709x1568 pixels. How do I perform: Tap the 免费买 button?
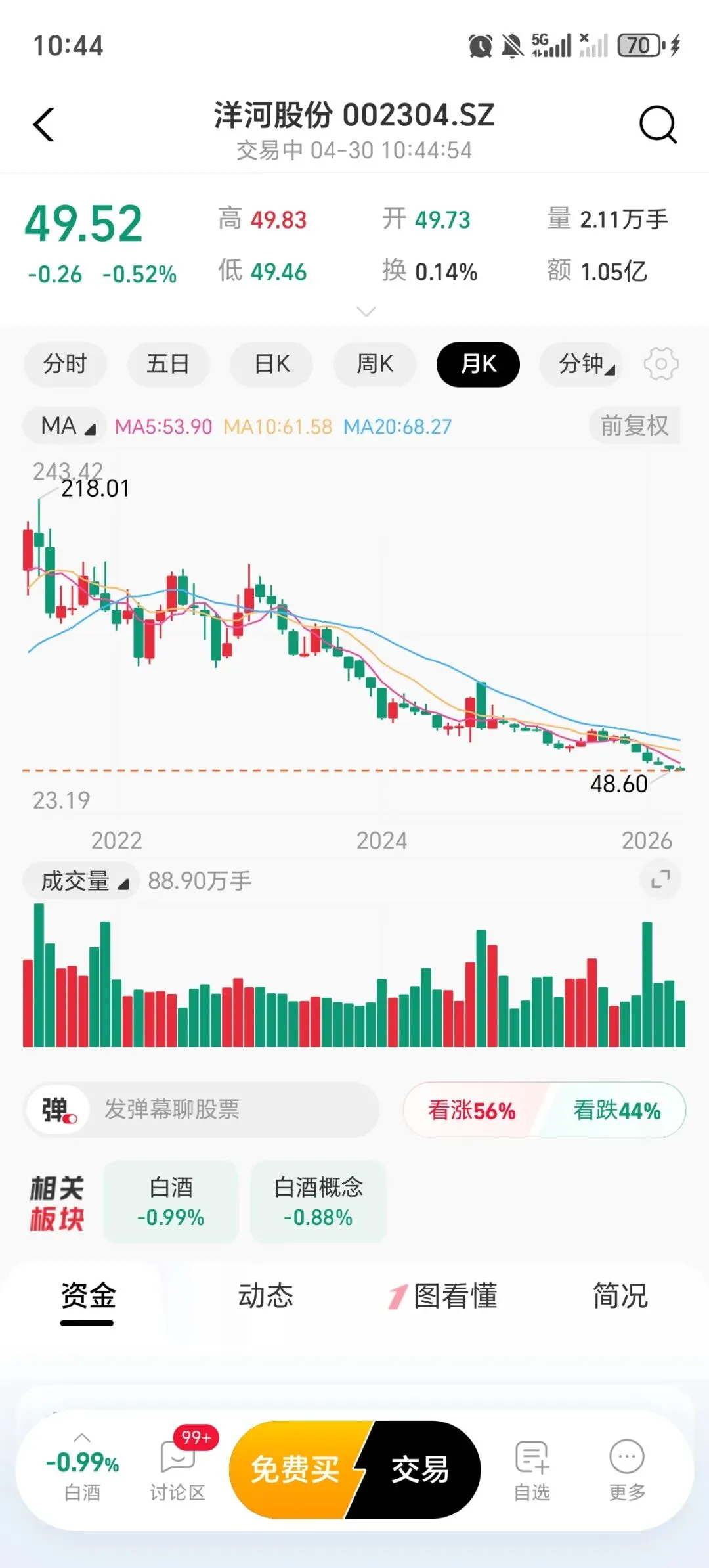pyautogui.click(x=295, y=1469)
